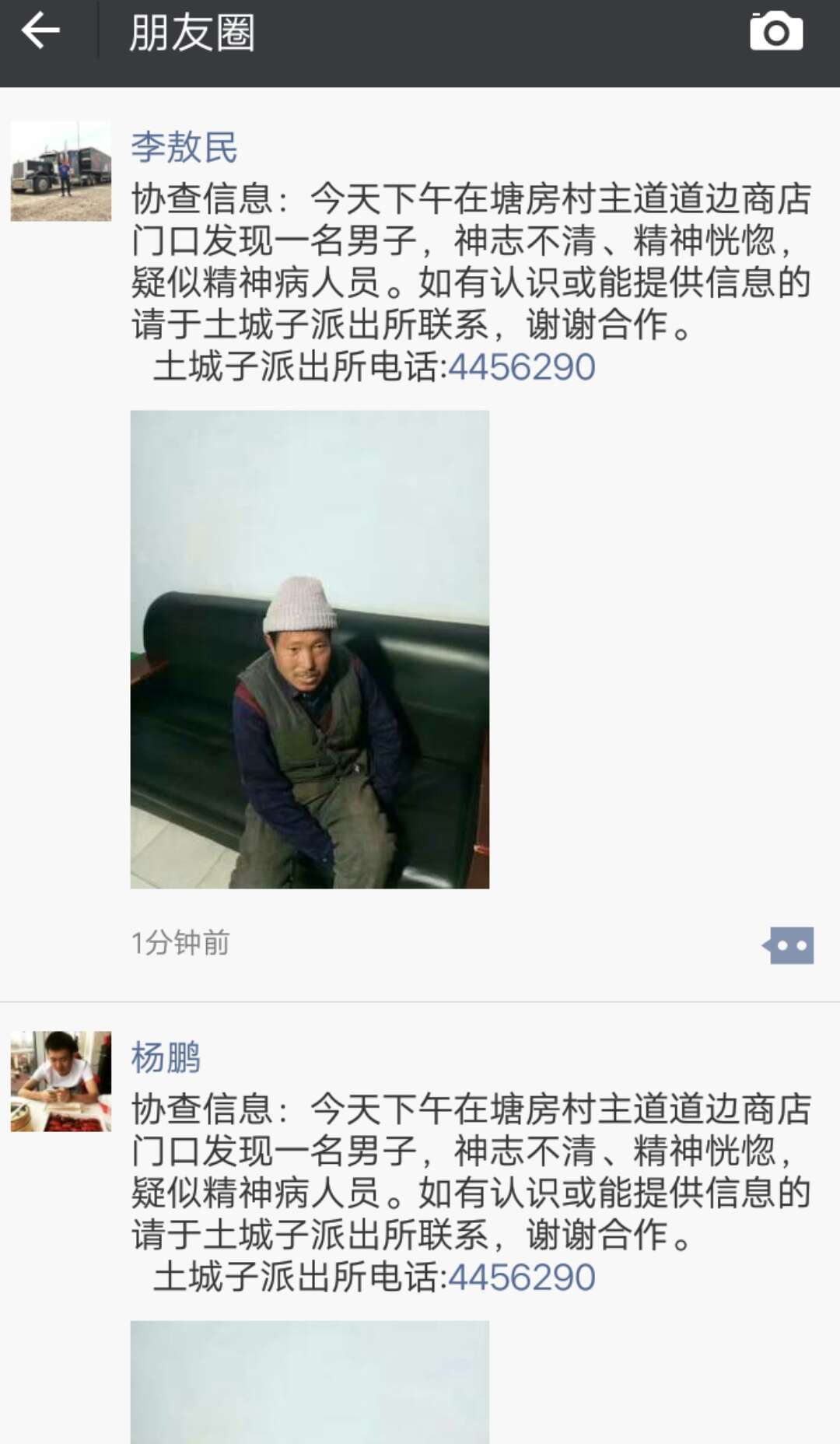Open the profile via the name 杨鹏

point(166,1057)
